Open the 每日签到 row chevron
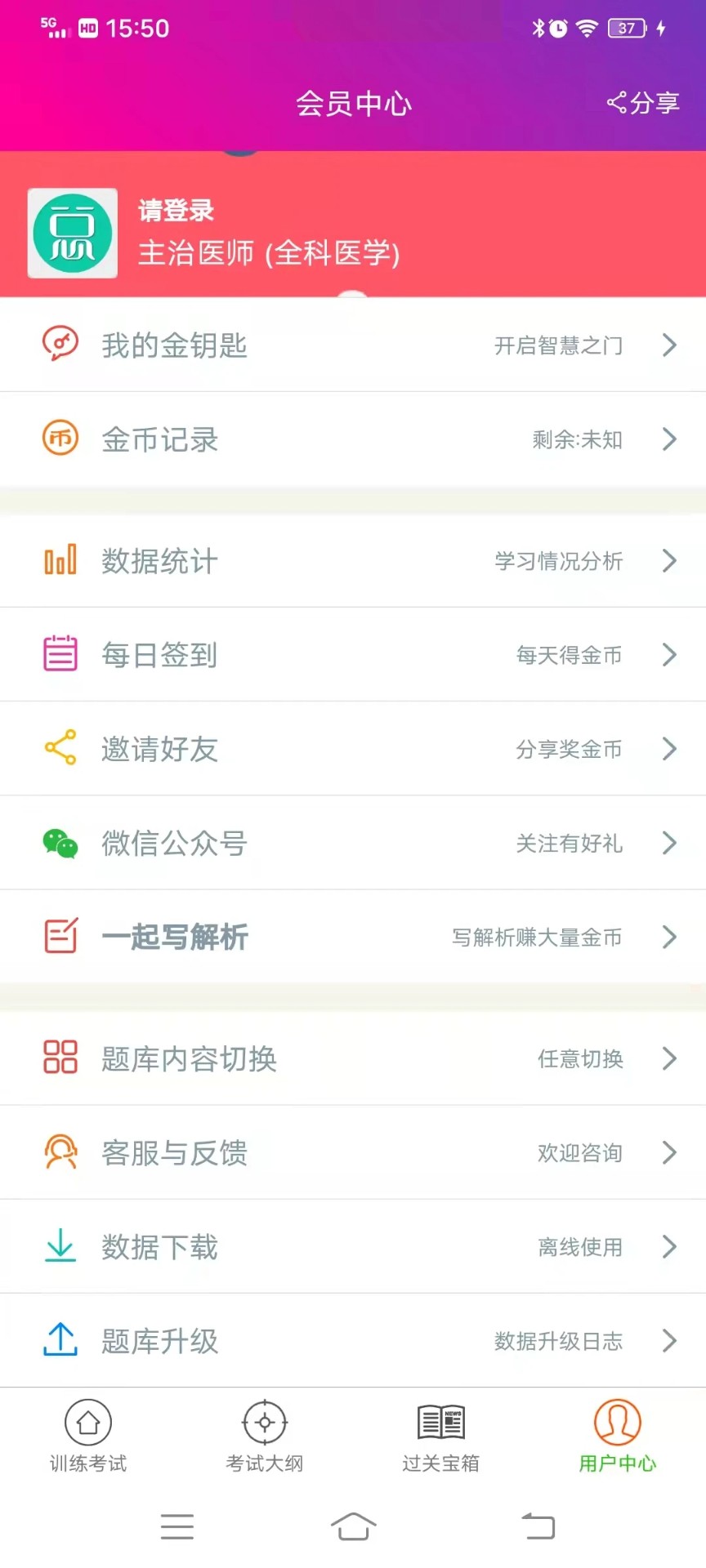This screenshot has width=706, height=1568. pyautogui.click(x=670, y=654)
